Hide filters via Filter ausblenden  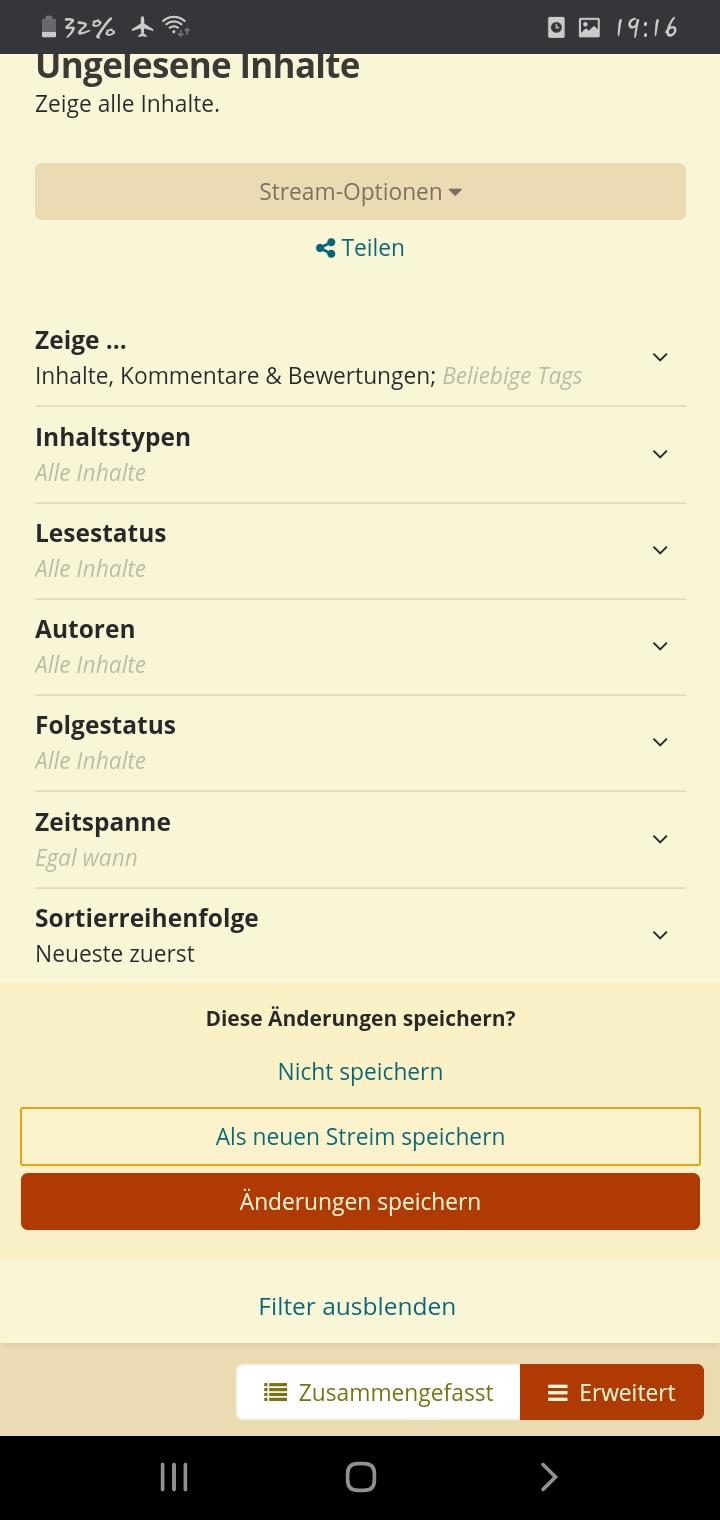coord(357,1306)
